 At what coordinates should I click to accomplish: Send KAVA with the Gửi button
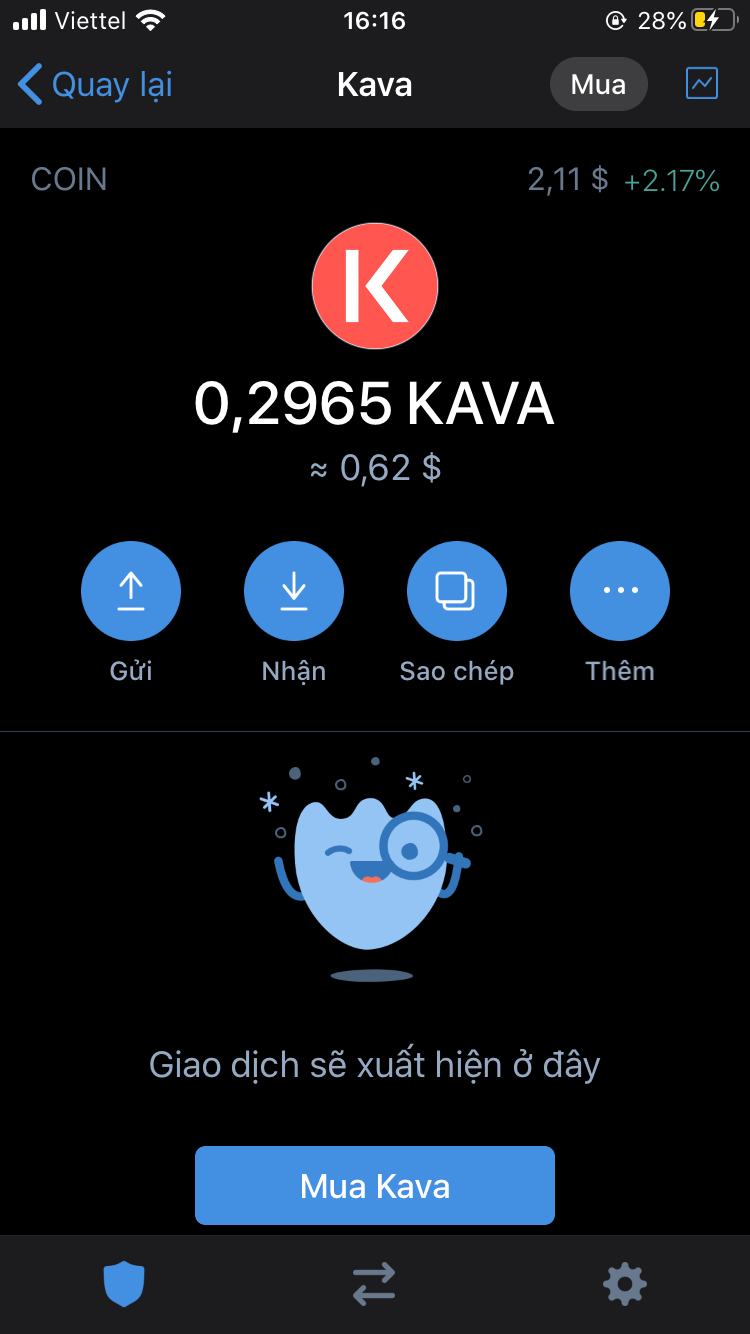[x=131, y=591]
